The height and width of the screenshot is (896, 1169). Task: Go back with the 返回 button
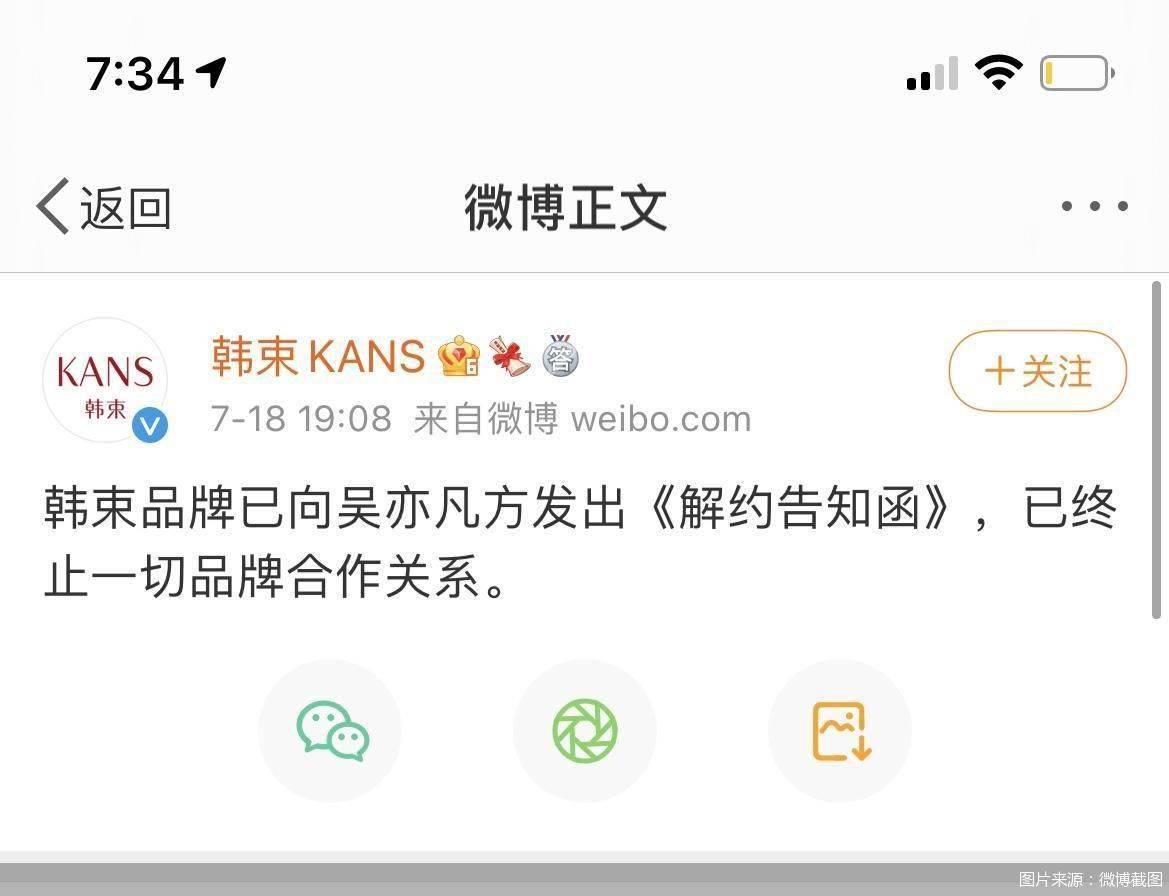click(x=104, y=207)
